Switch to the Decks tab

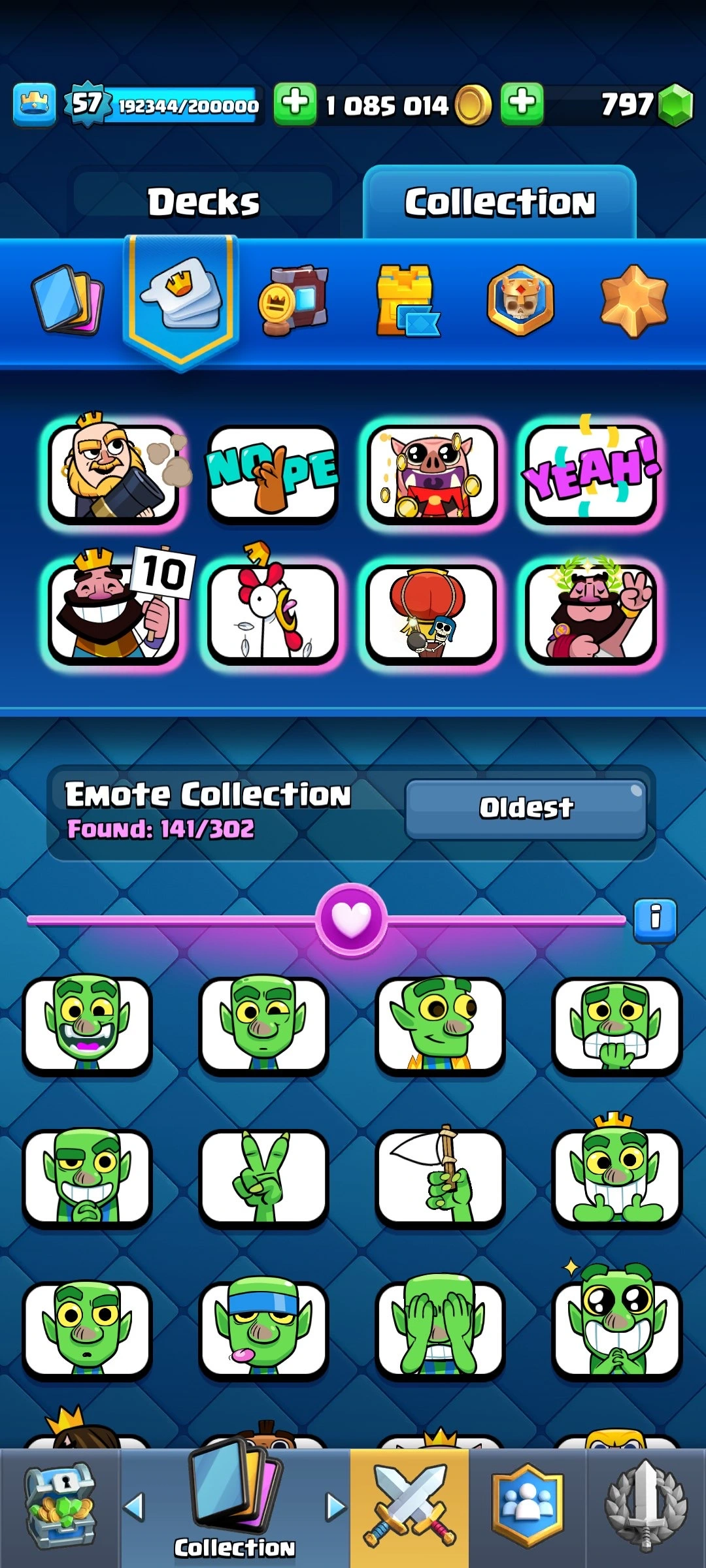pos(203,202)
